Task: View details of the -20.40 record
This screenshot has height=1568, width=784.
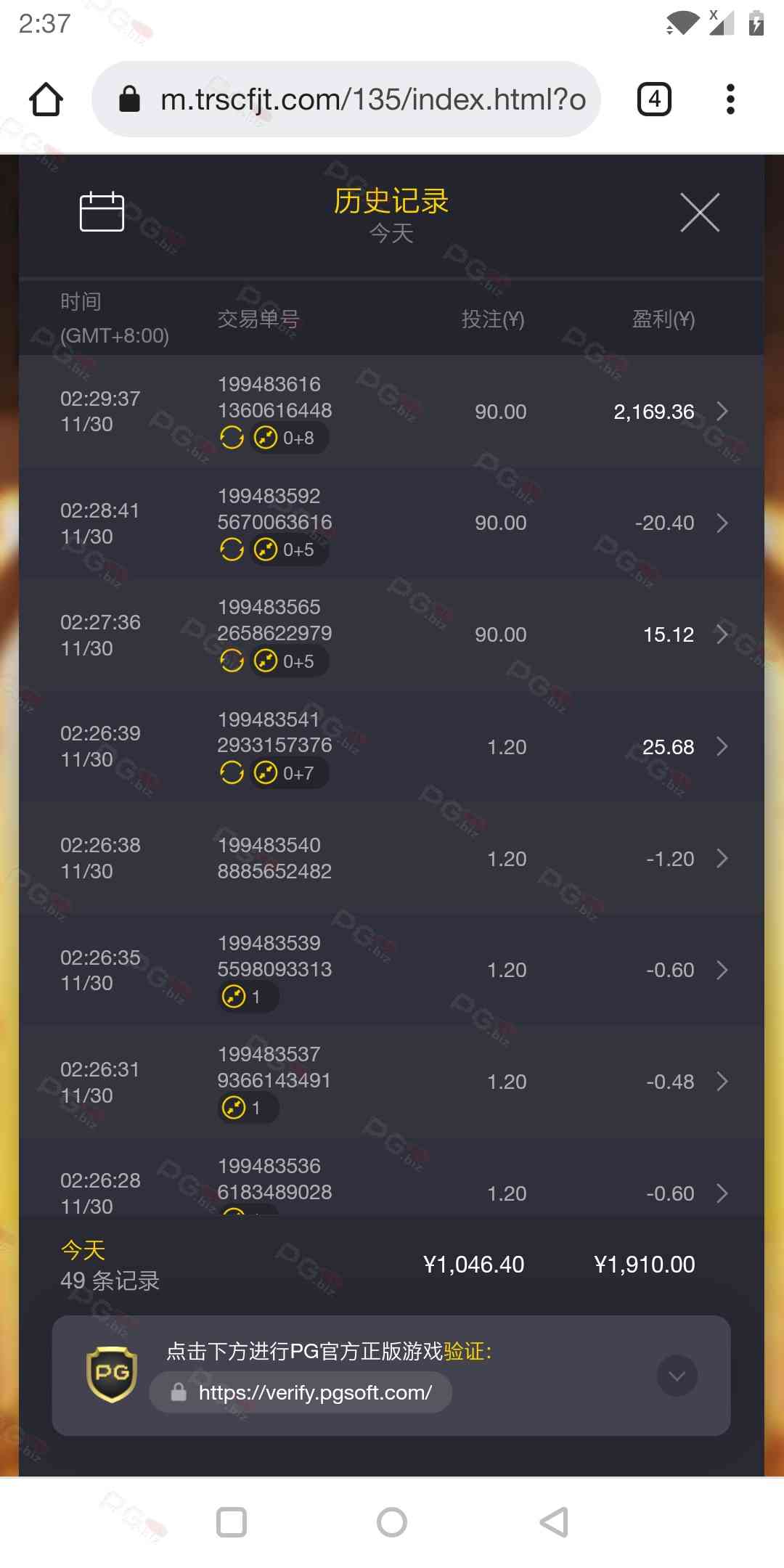Action: click(722, 523)
